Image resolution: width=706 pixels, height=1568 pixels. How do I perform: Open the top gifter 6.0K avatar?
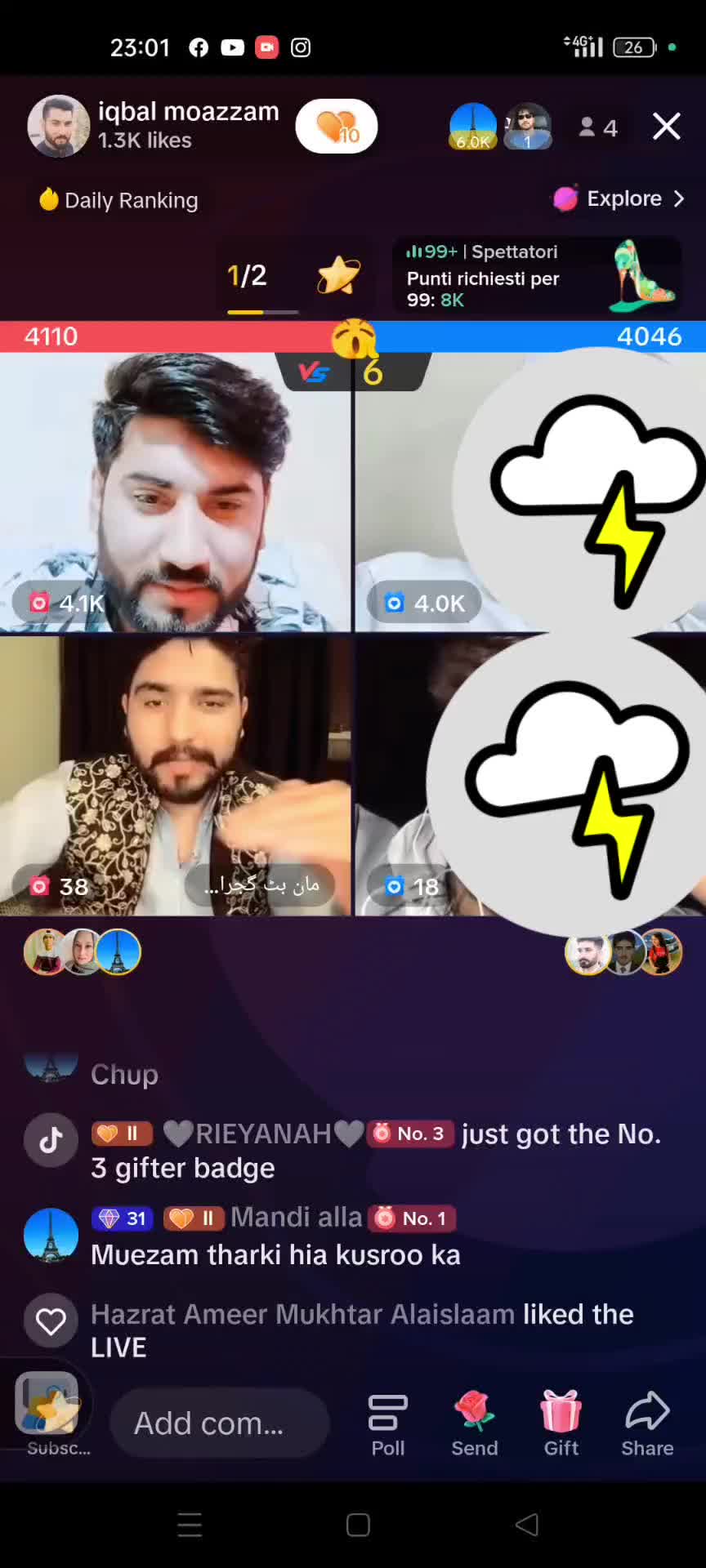click(472, 127)
